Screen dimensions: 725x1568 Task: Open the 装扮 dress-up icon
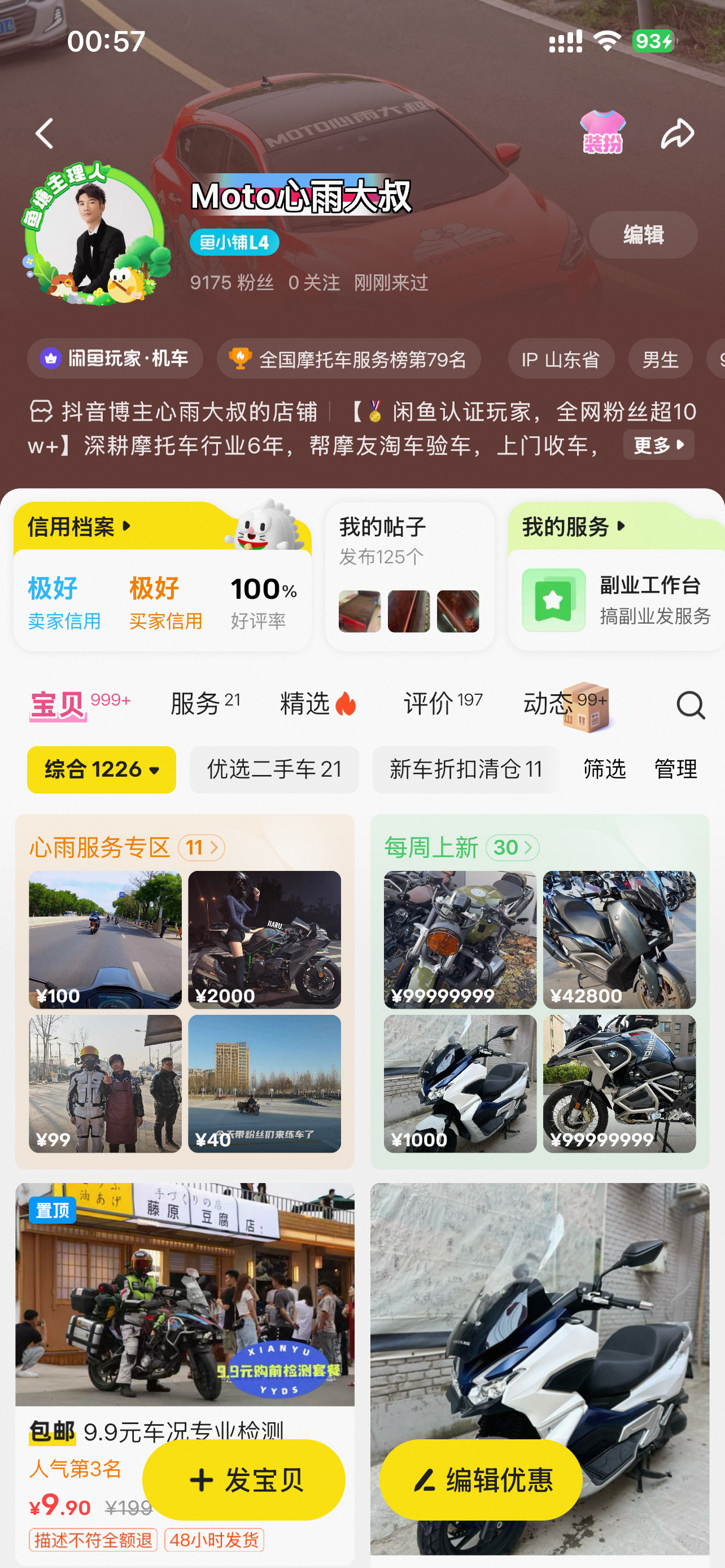602,132
